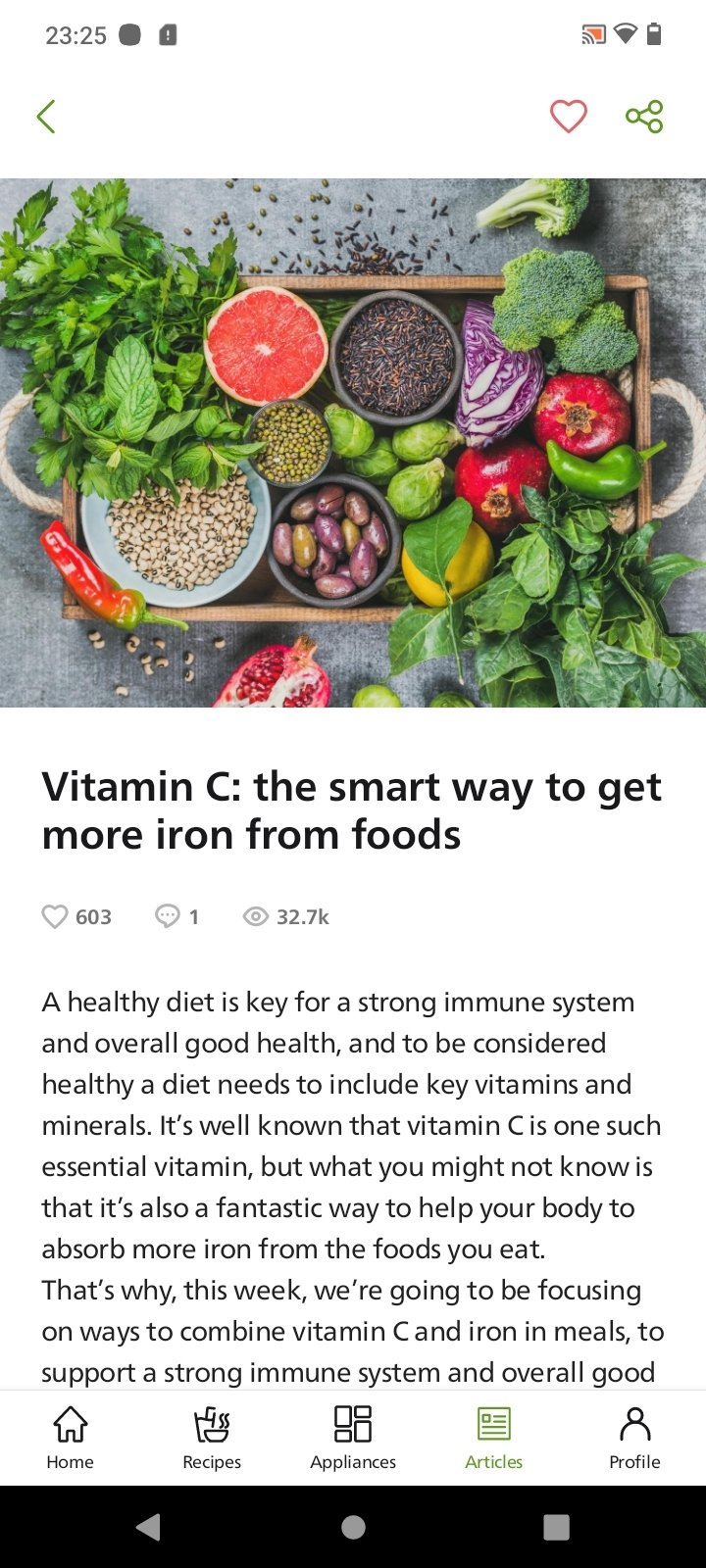The image size is (706, 1568).
Task: Tap the system home button
Action: (353, 1527)
